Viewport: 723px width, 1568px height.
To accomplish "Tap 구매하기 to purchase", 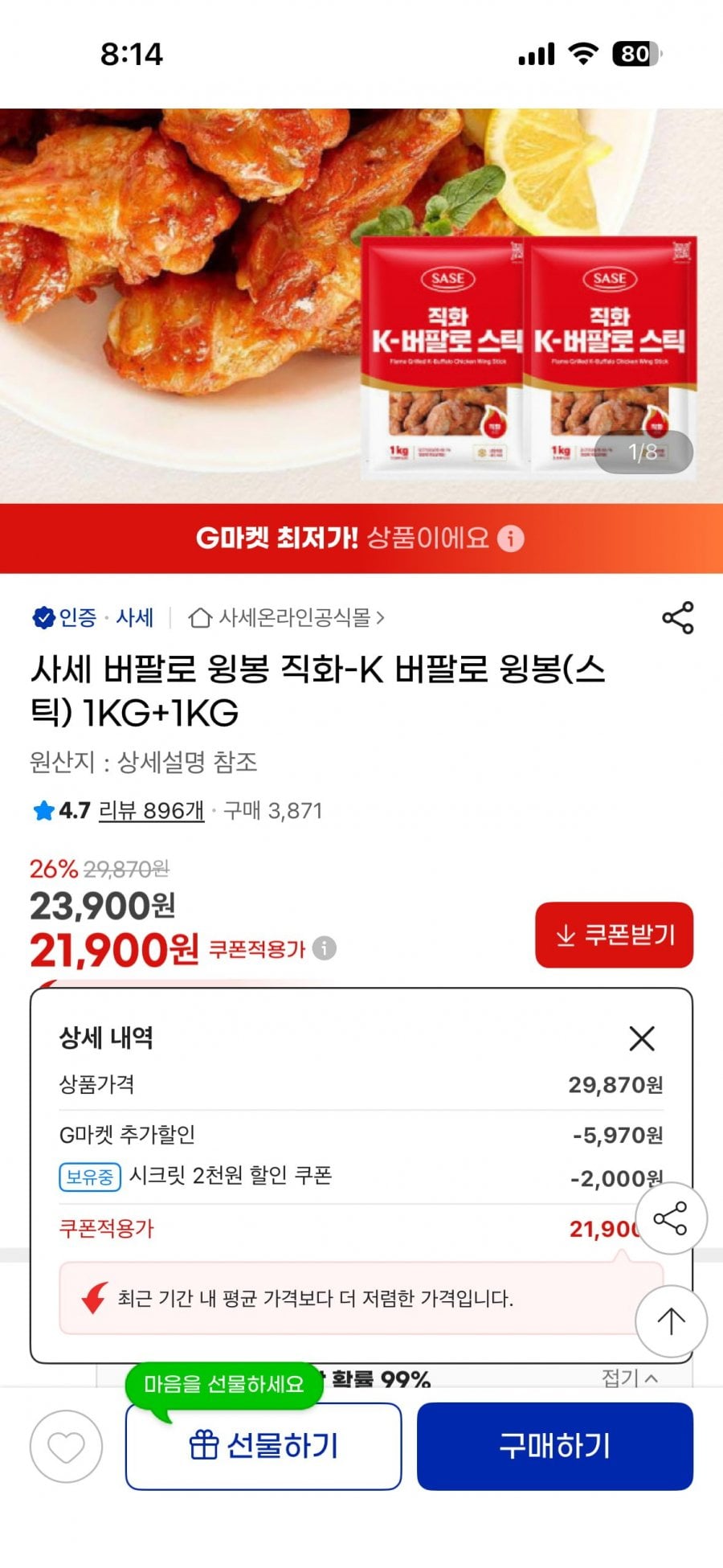I will pos(554,1446).
